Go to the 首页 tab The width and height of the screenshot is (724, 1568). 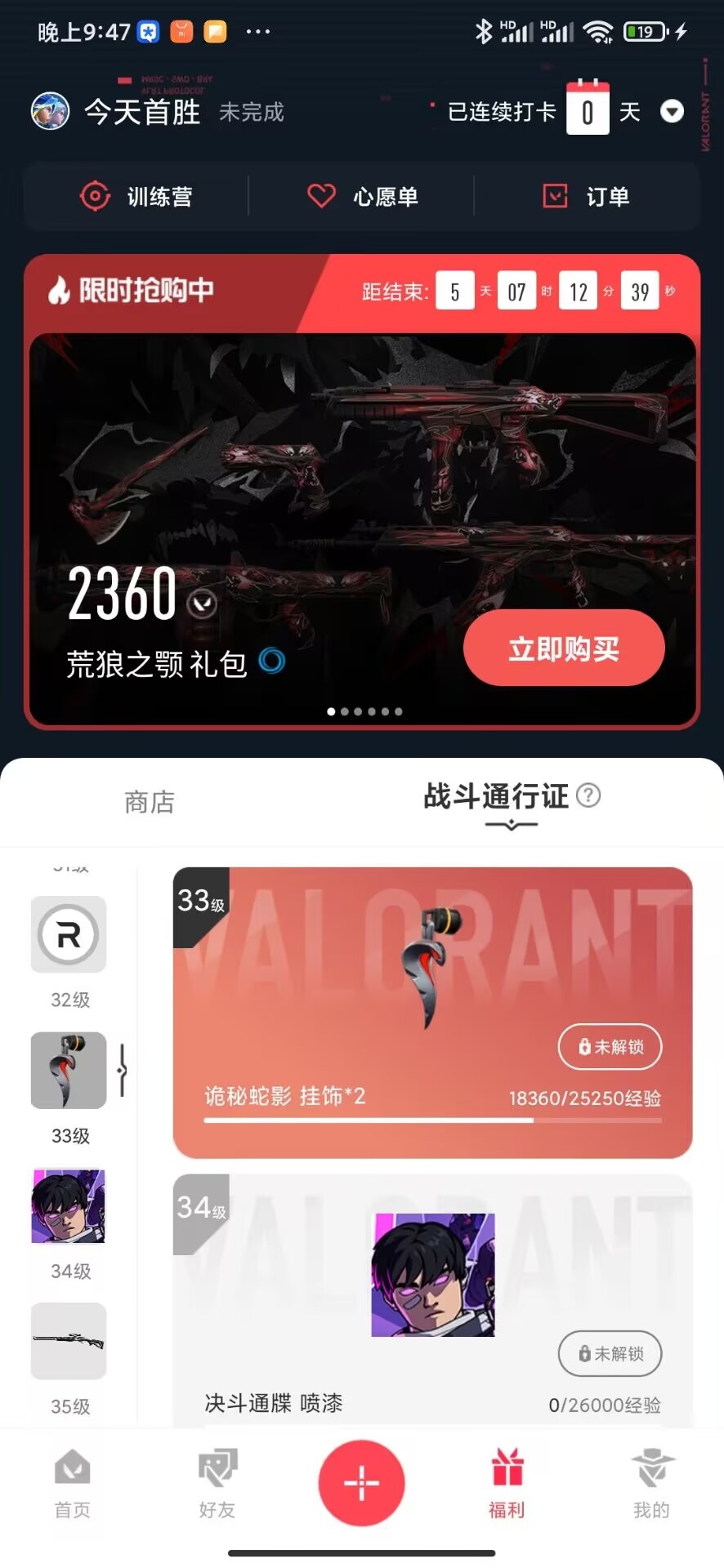(72, 1483)
